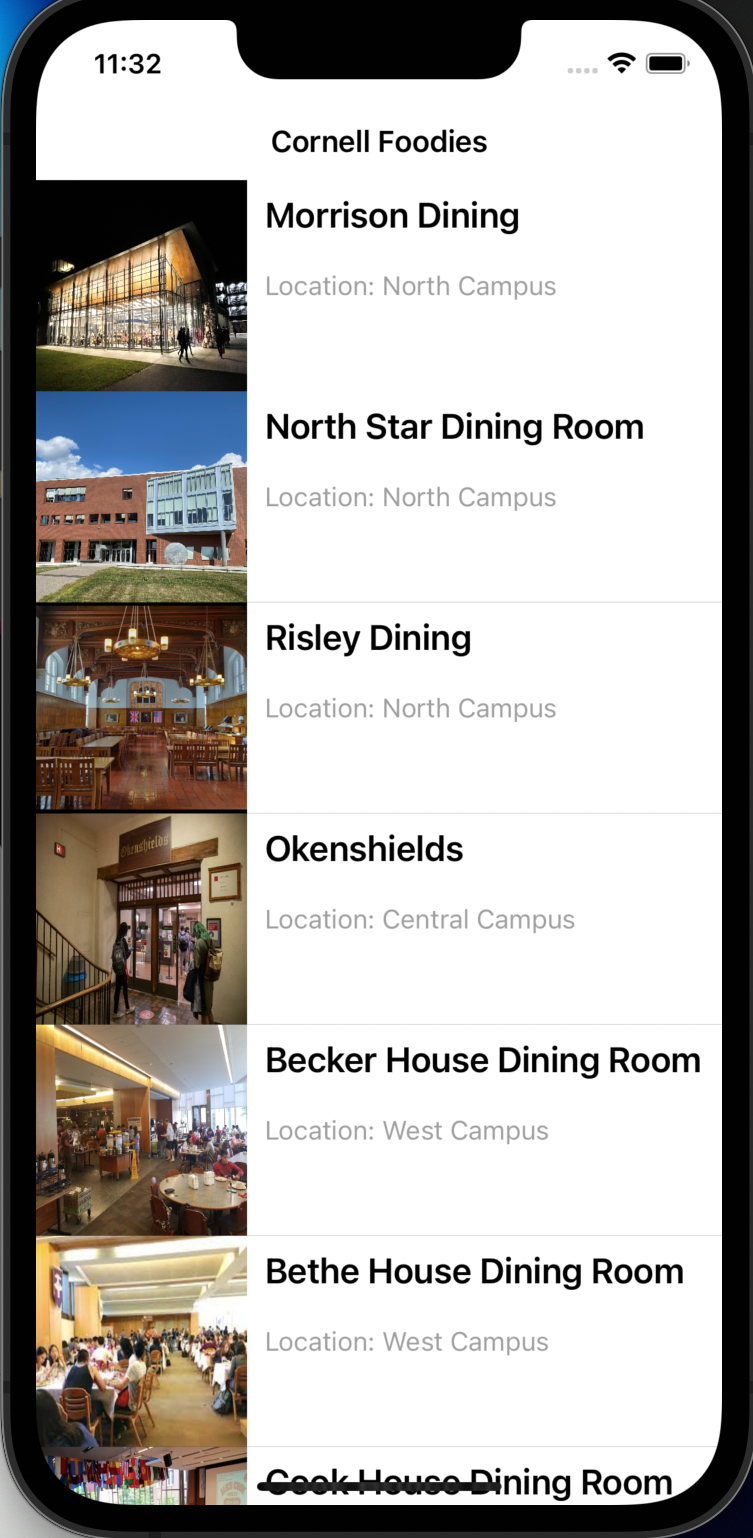
Task: Open the Okenshields dining hall
Action: pyautogui.click(x=364, y=850)
